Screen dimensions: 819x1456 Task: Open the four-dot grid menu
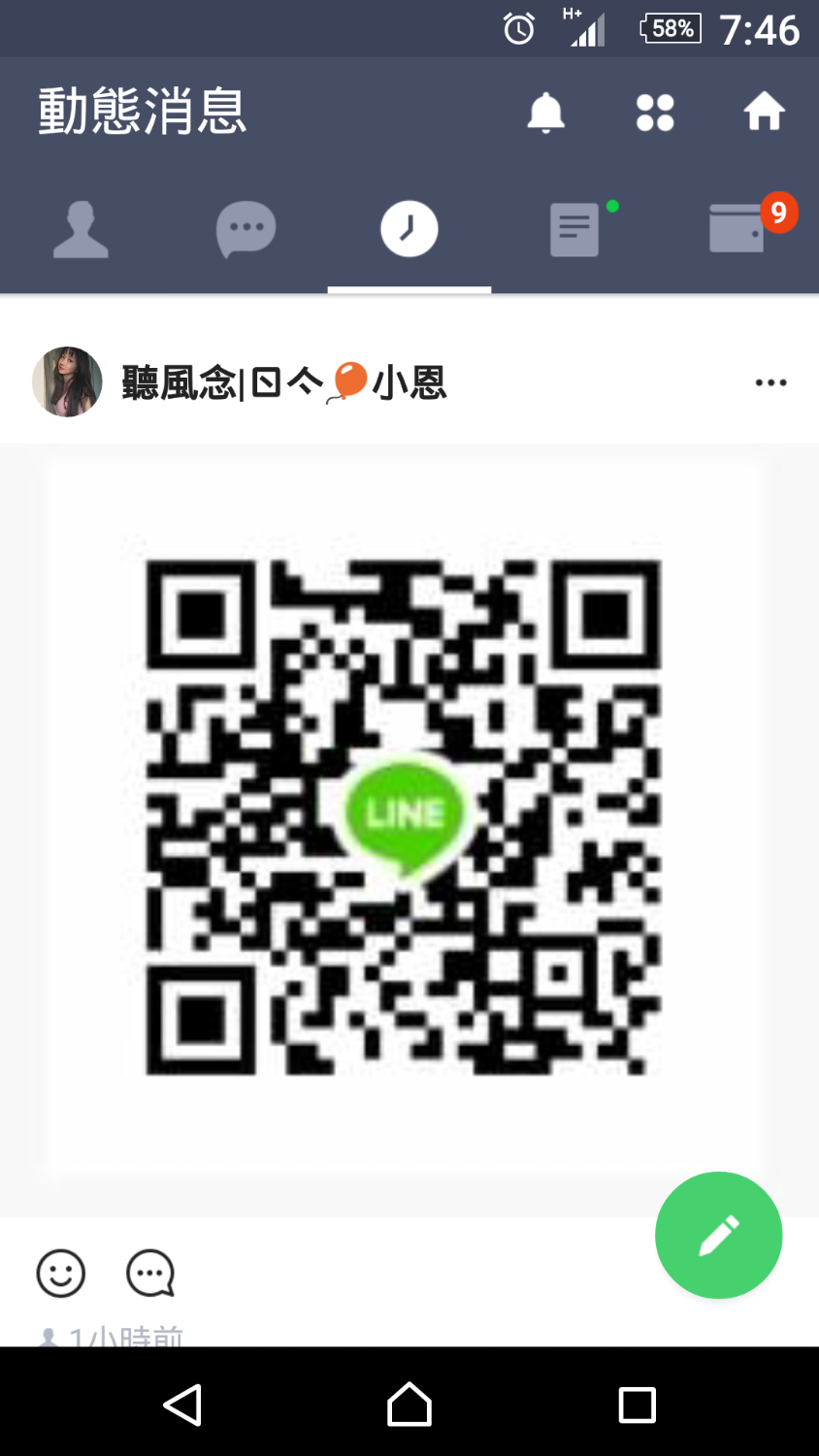click(x=655, y=113)
